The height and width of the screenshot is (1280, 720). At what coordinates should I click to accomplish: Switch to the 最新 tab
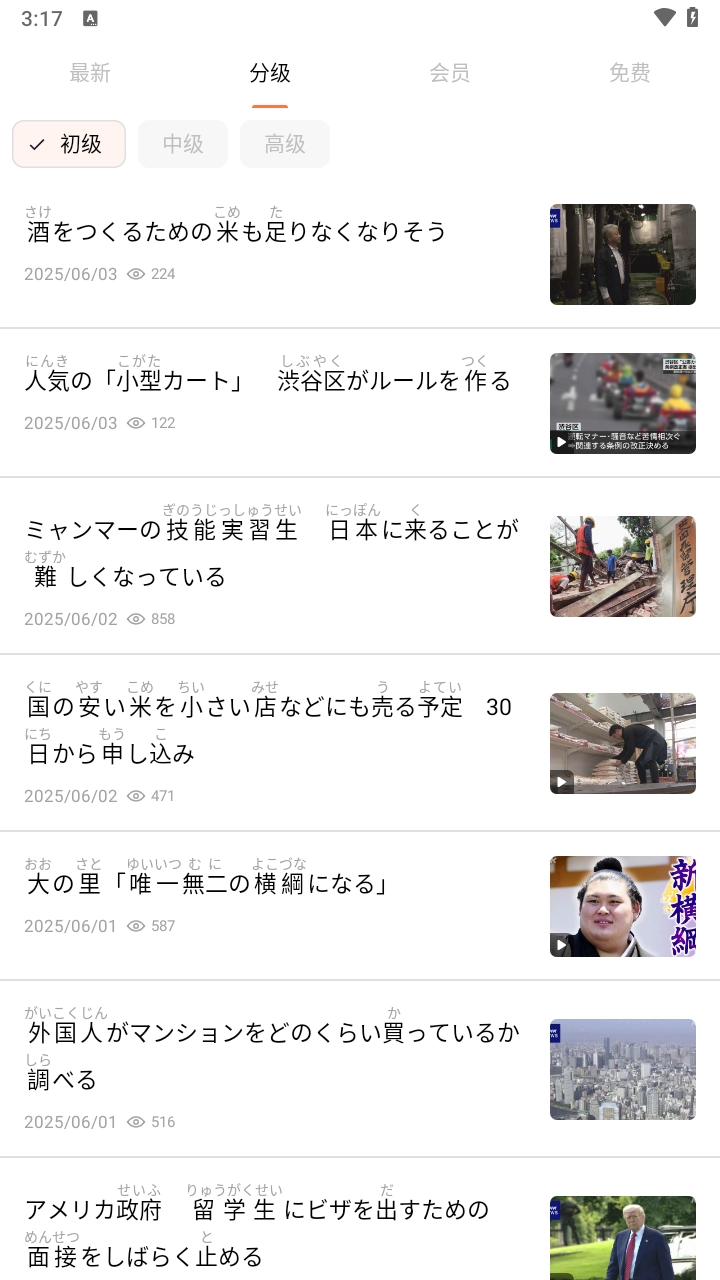click(x=90, y=73)
